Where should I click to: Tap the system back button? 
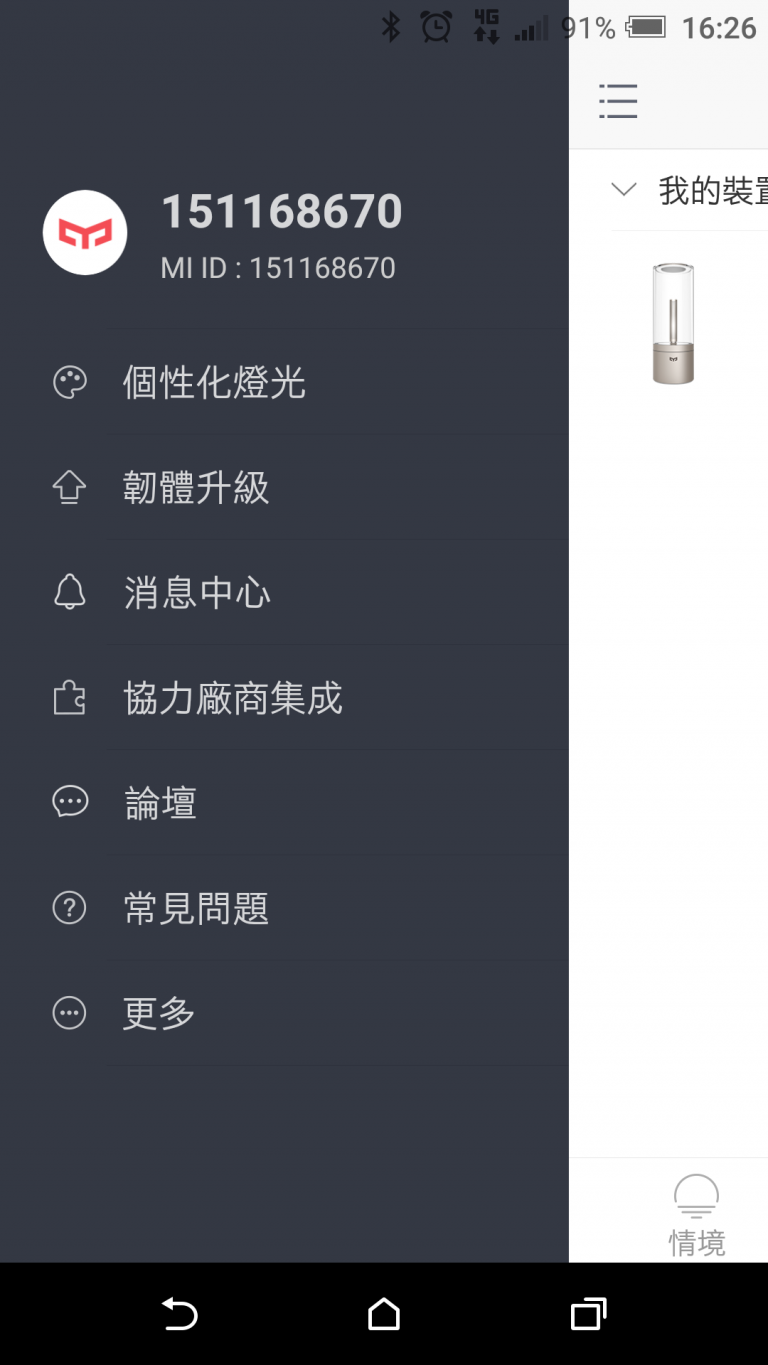[180, 1313]
